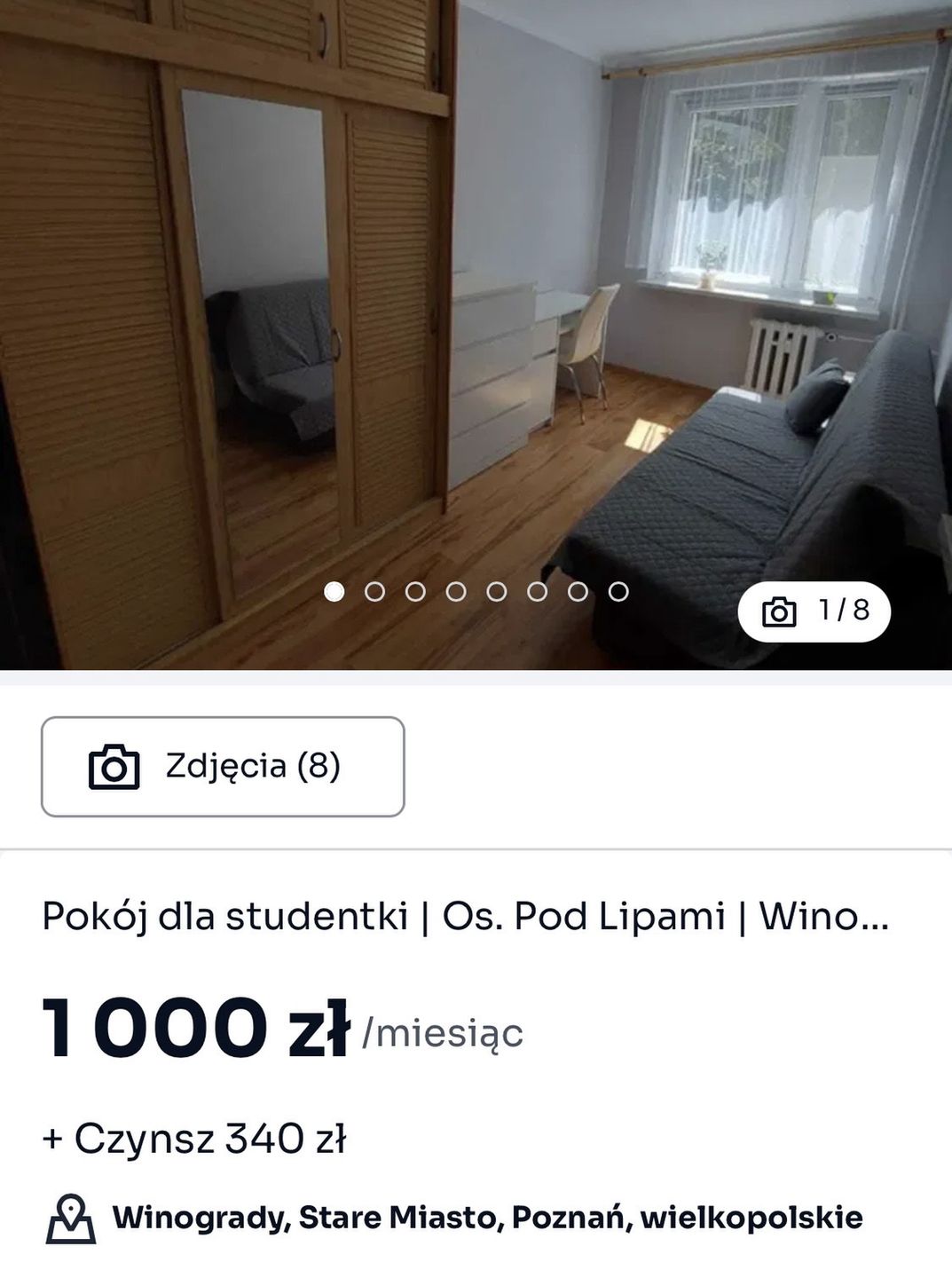The width and height of the screenshot is (952, 1278).
Task: Click the room photo to enlarge it
Action: 476,311
